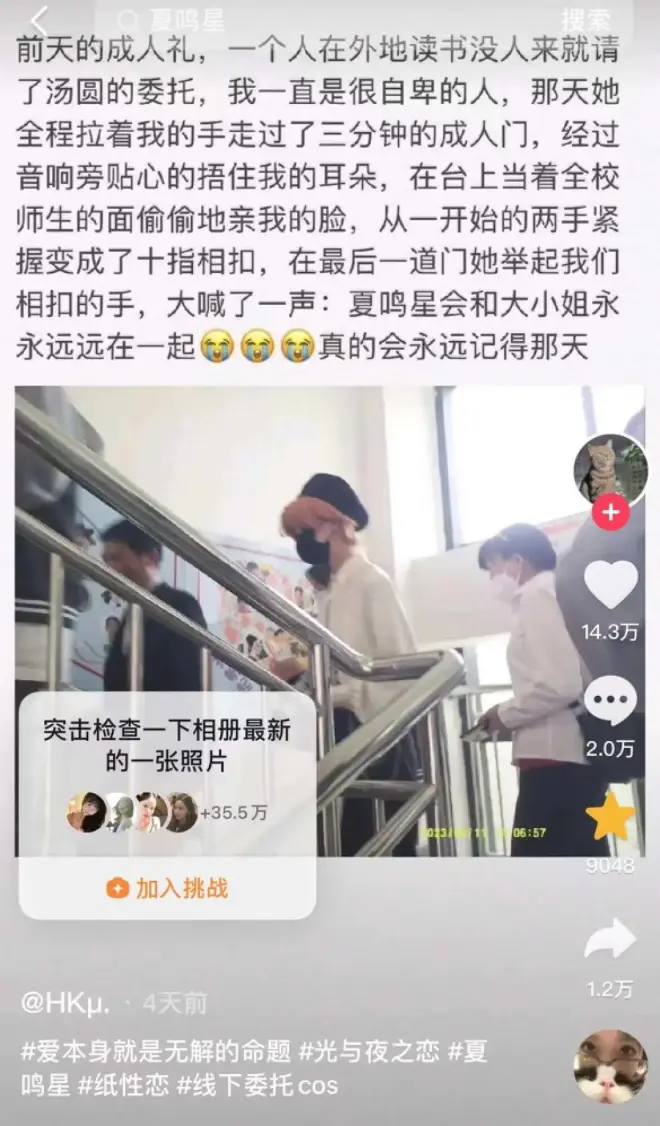Viewport: 660px width, 1126px height.
Task: Join the challenge via 加入挑战
Action: click(x=168, y=888)
